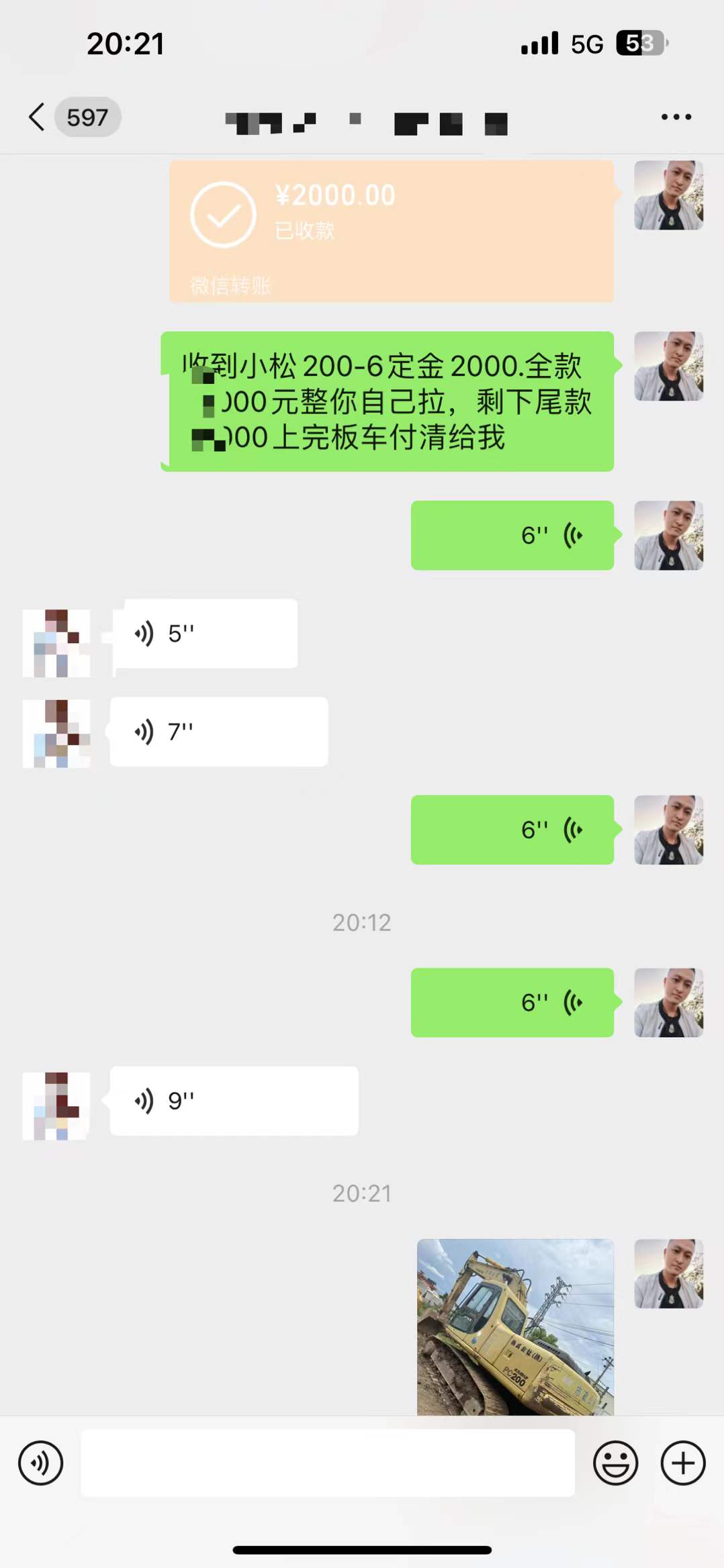Play the received 7-second voice message

pyautogui.click(x=219, y=732)
